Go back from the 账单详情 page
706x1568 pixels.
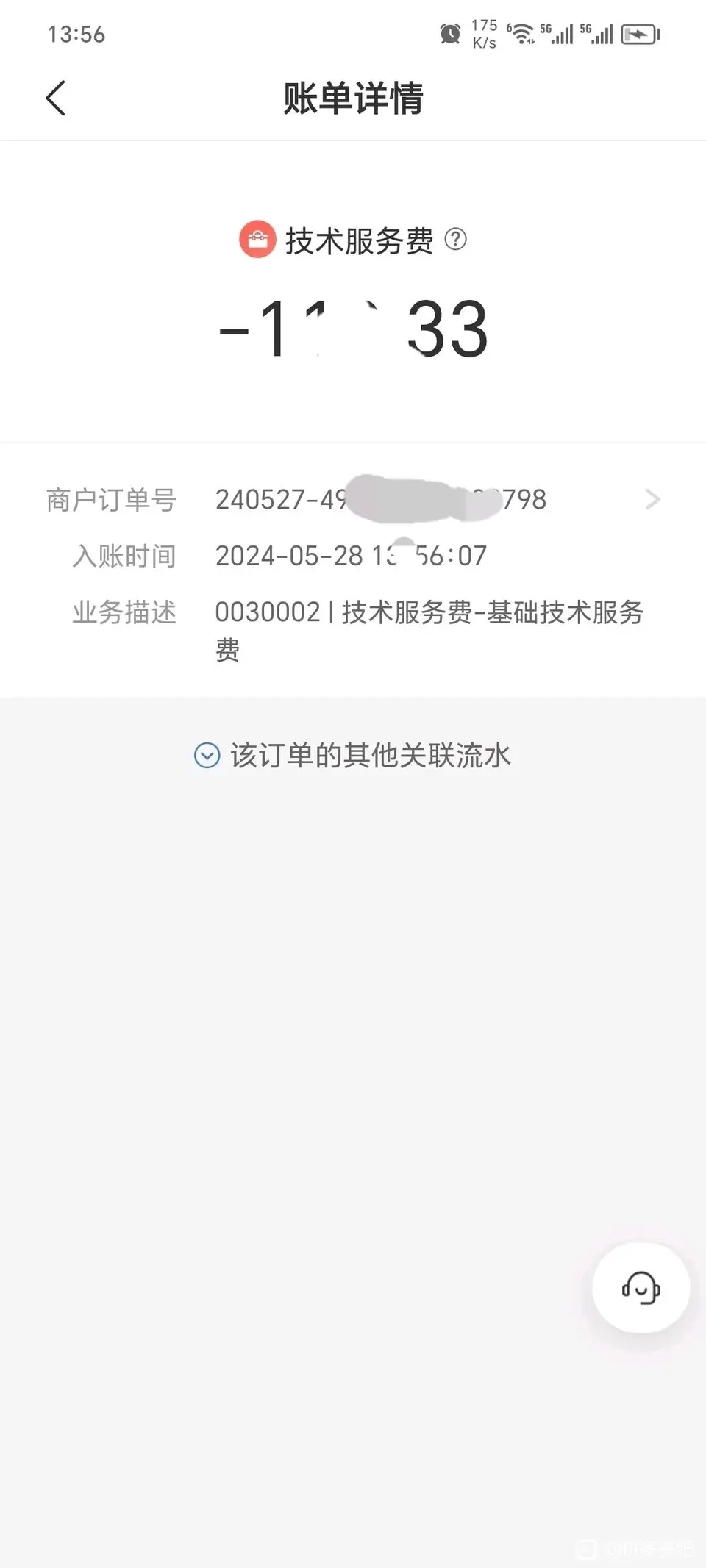(x=56, y=98)
